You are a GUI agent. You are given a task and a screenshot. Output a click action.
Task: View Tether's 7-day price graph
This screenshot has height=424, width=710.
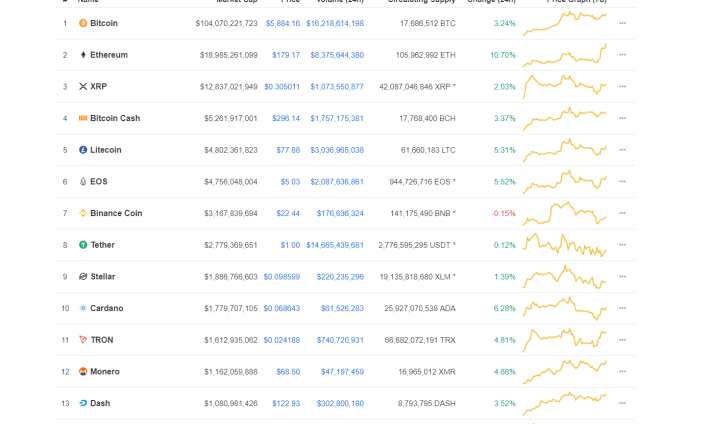pyautogui.click(x=565, y=245)
